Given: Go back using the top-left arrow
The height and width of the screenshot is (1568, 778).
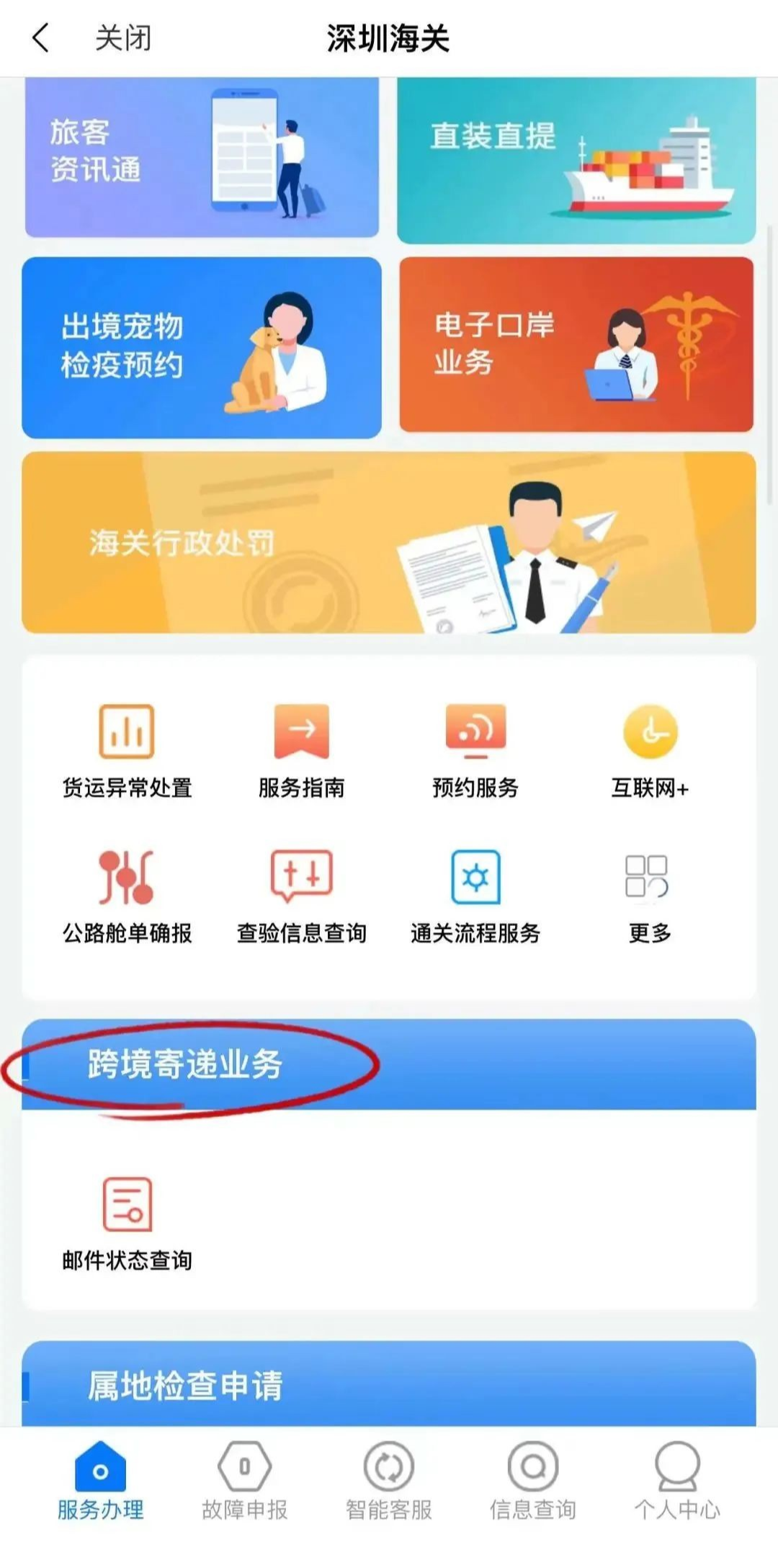Looking at the screenshot, I should coord(41,38).
